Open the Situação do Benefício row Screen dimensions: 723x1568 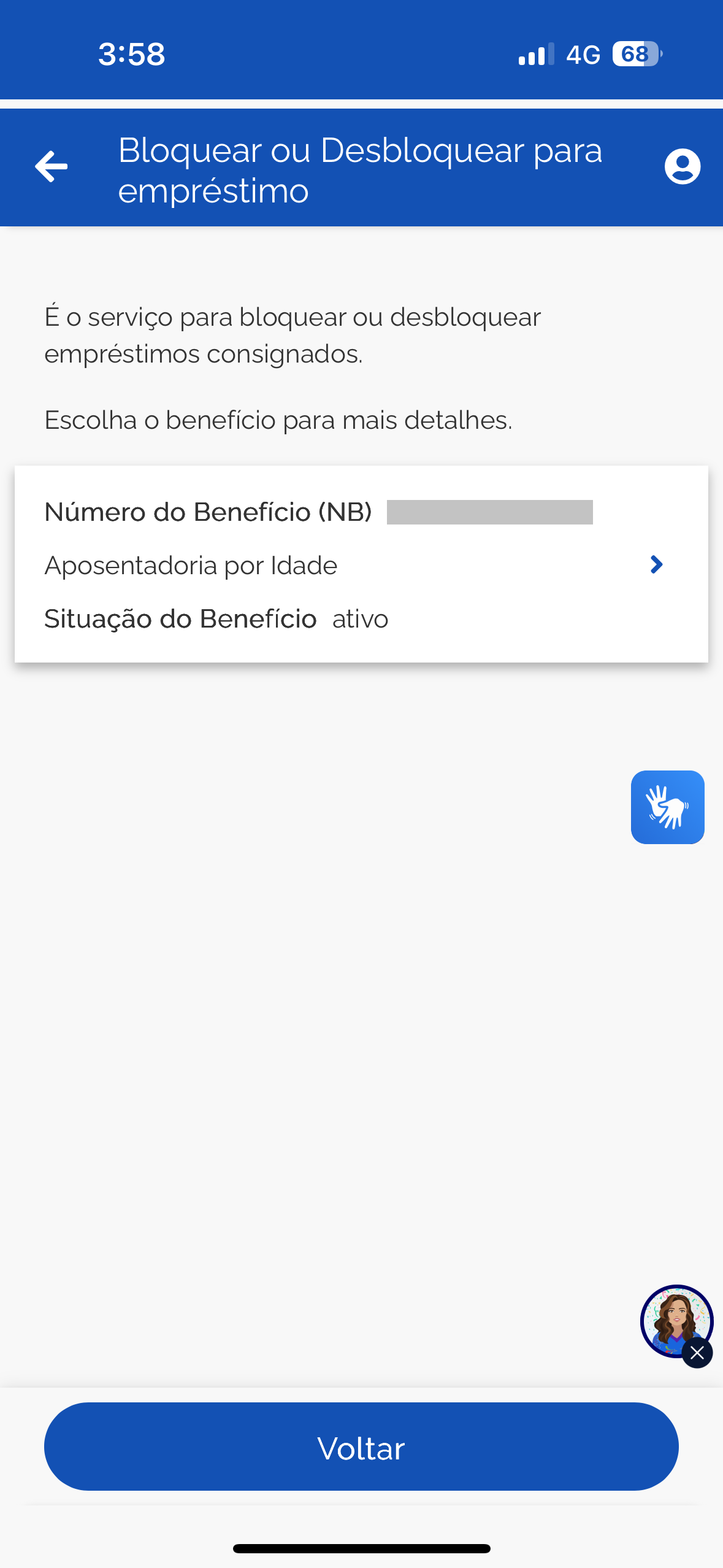[x=216, y=618]
